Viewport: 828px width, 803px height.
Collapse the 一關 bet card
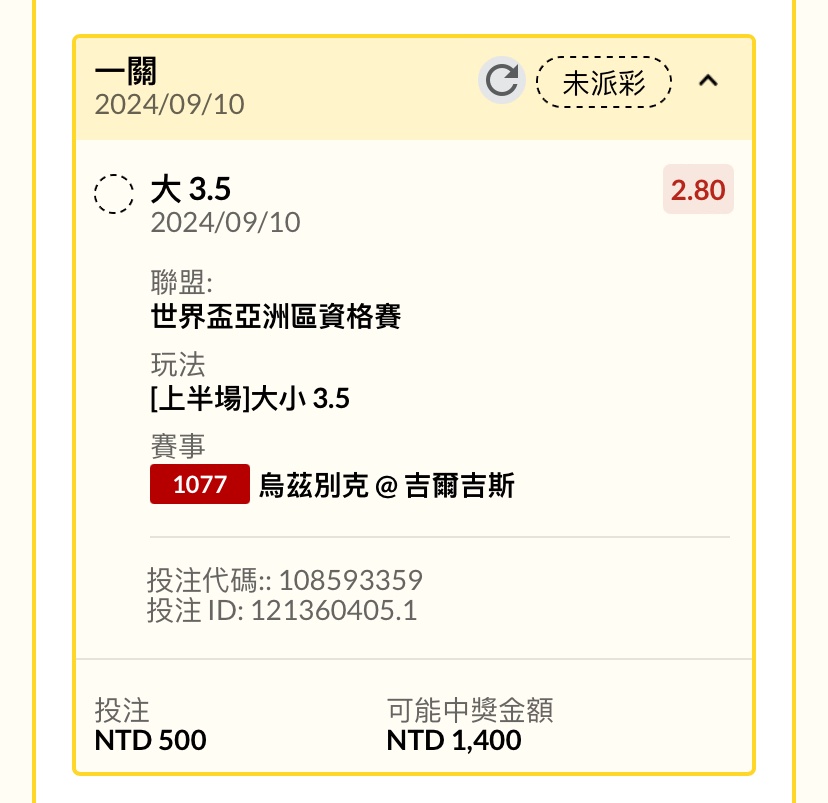tap(708, 81)
